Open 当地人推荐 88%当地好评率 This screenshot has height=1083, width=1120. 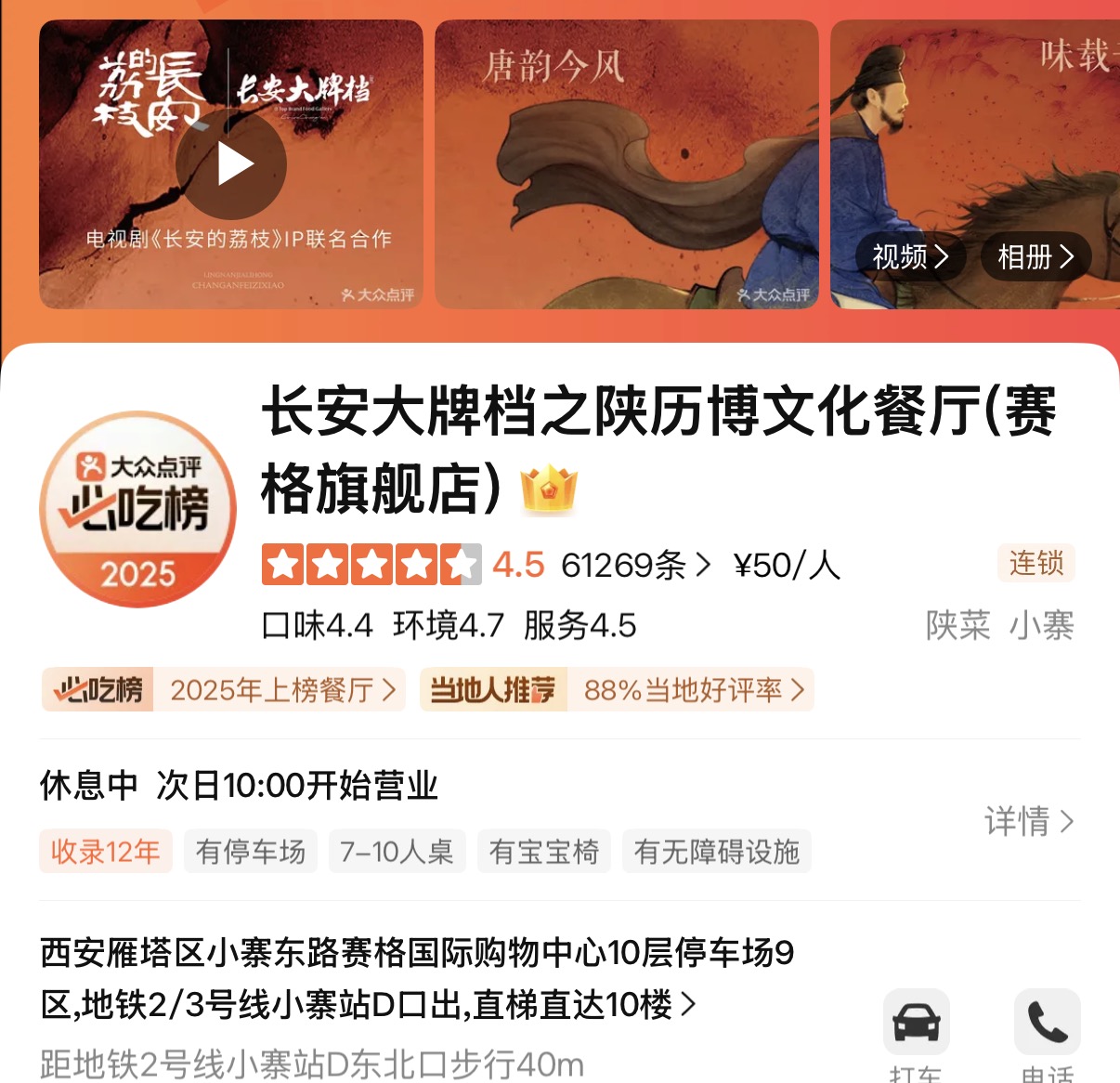click(617, 690)
